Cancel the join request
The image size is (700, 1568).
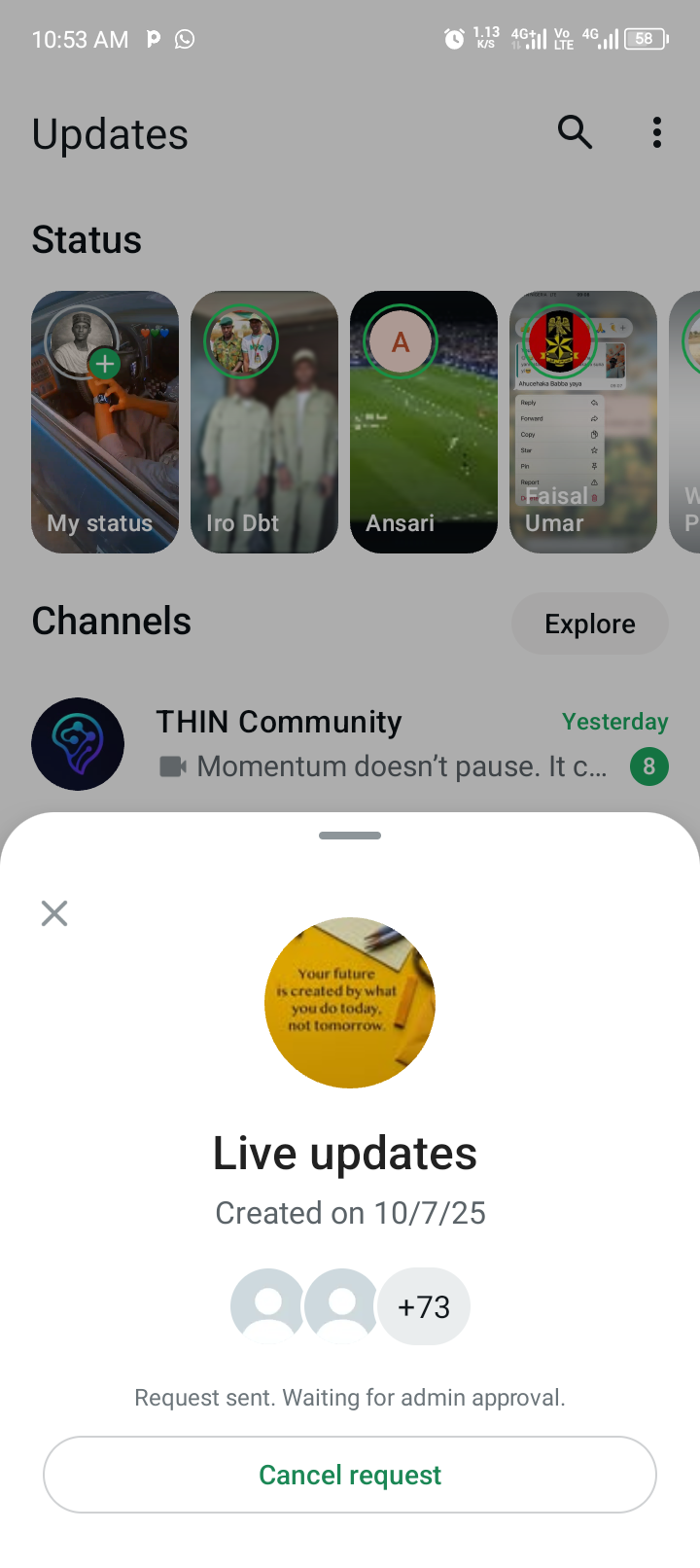(x=350, y=1475)
